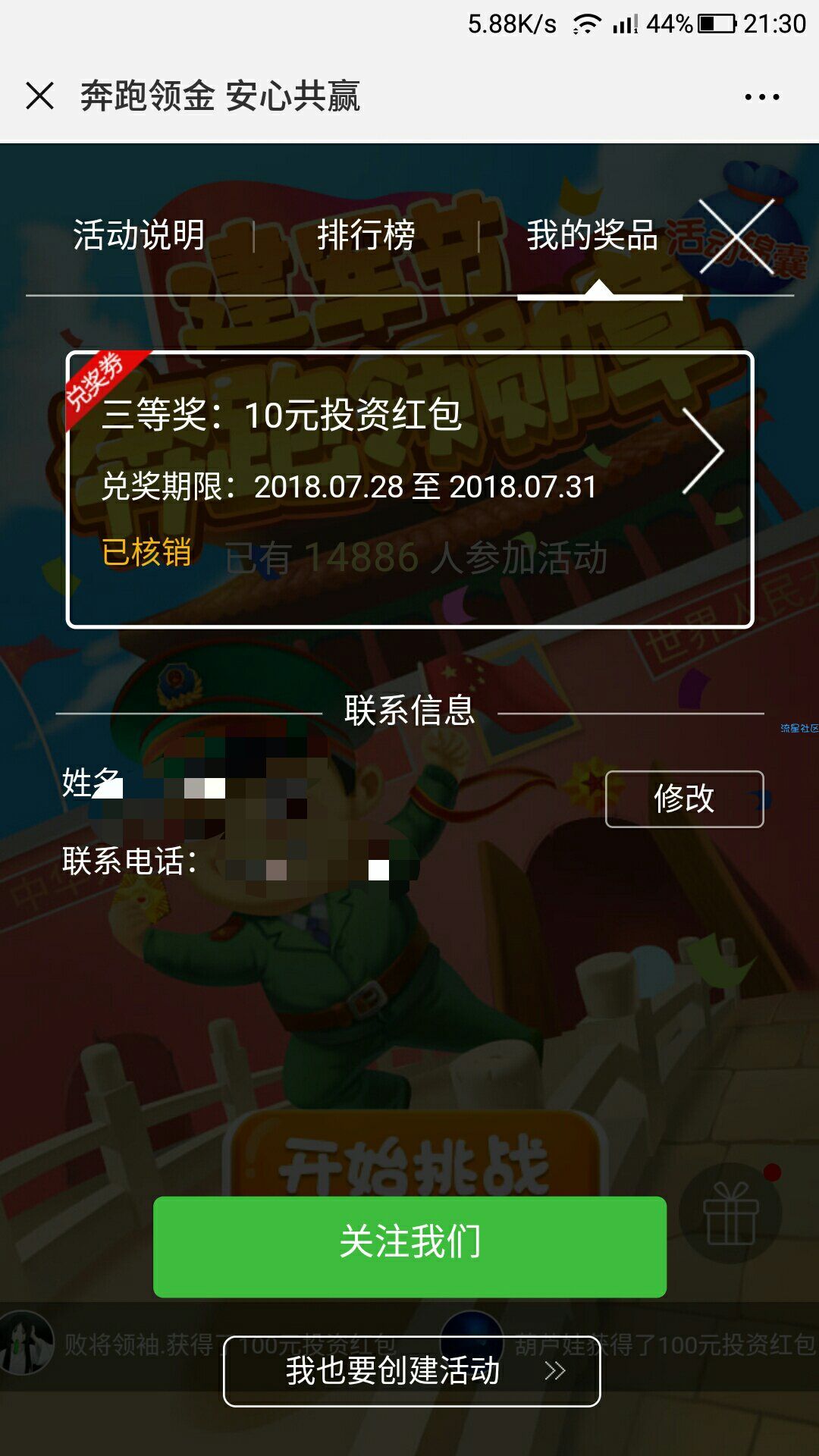Open the three-dot overflow menu
The height and width of the screenshot is (1456, 819).
(x=761, y=97)
